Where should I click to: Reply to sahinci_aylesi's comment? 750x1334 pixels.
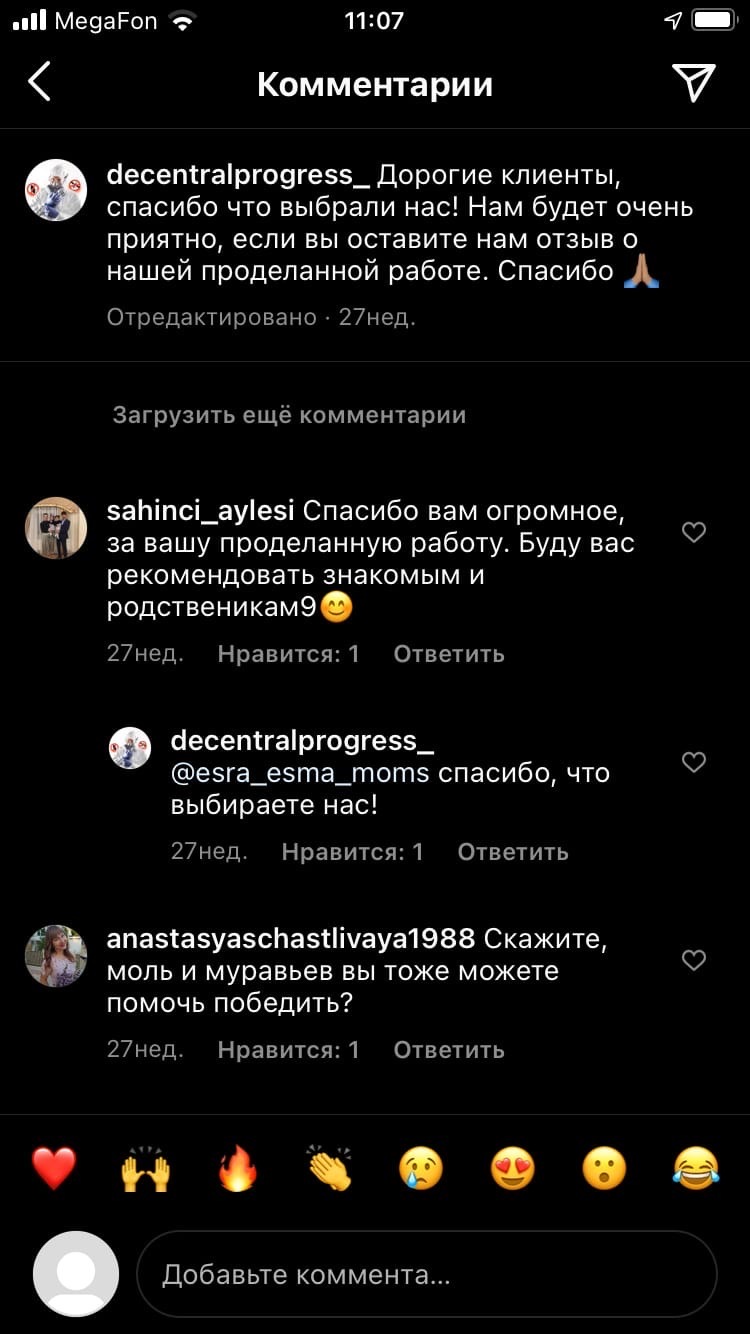click(448, 654)
